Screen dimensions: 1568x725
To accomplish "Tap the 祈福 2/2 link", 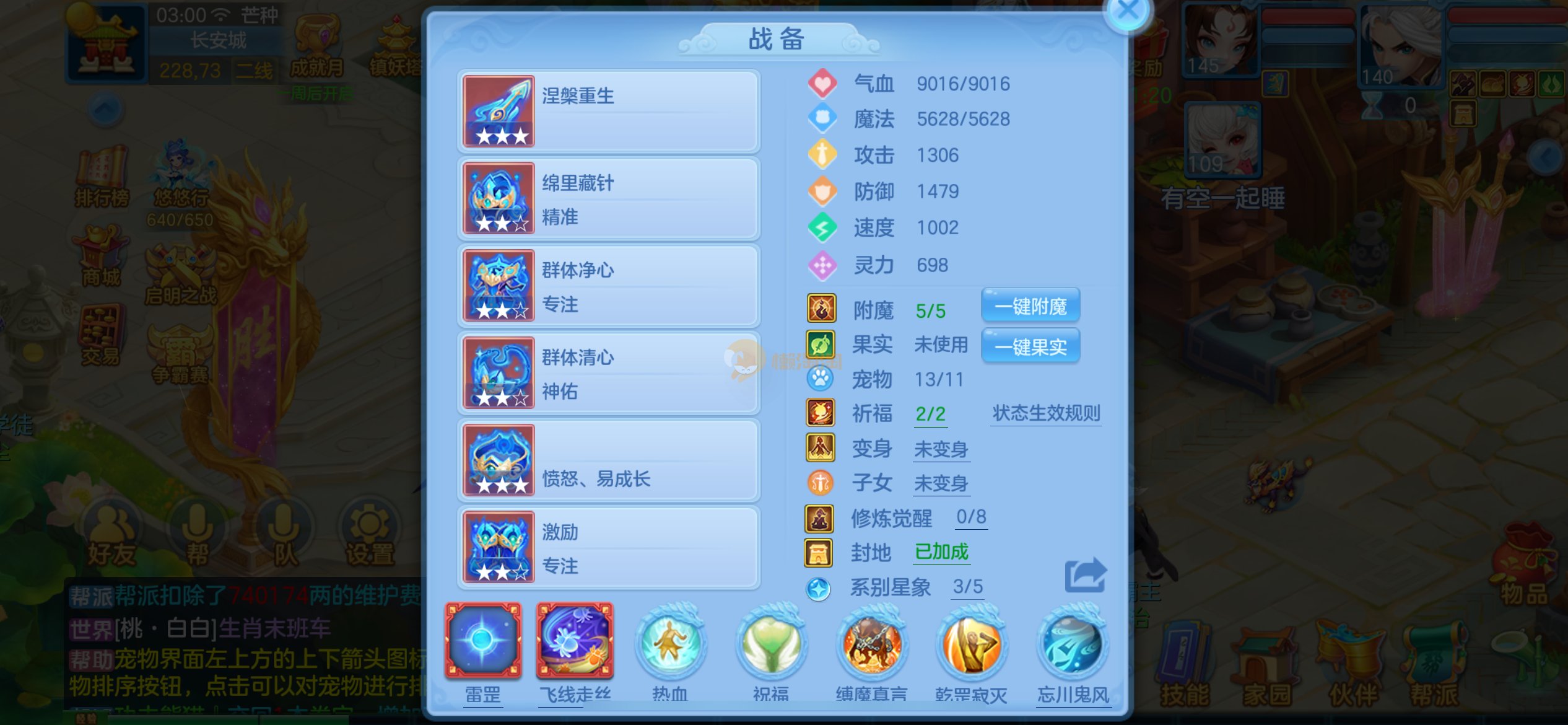I will click(930, 414).
